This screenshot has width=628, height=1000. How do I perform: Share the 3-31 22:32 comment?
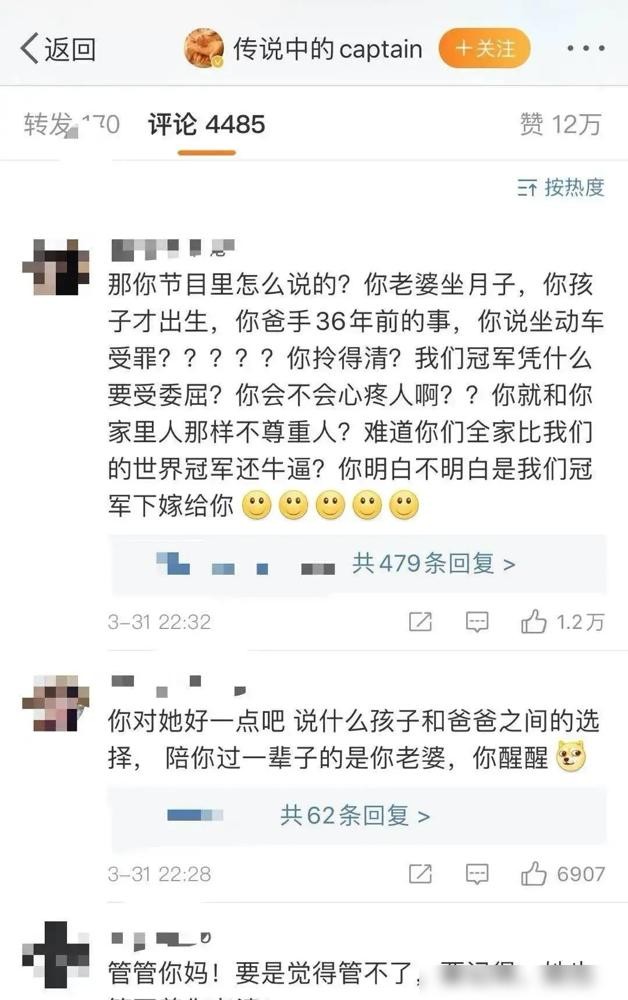(420, 622)
